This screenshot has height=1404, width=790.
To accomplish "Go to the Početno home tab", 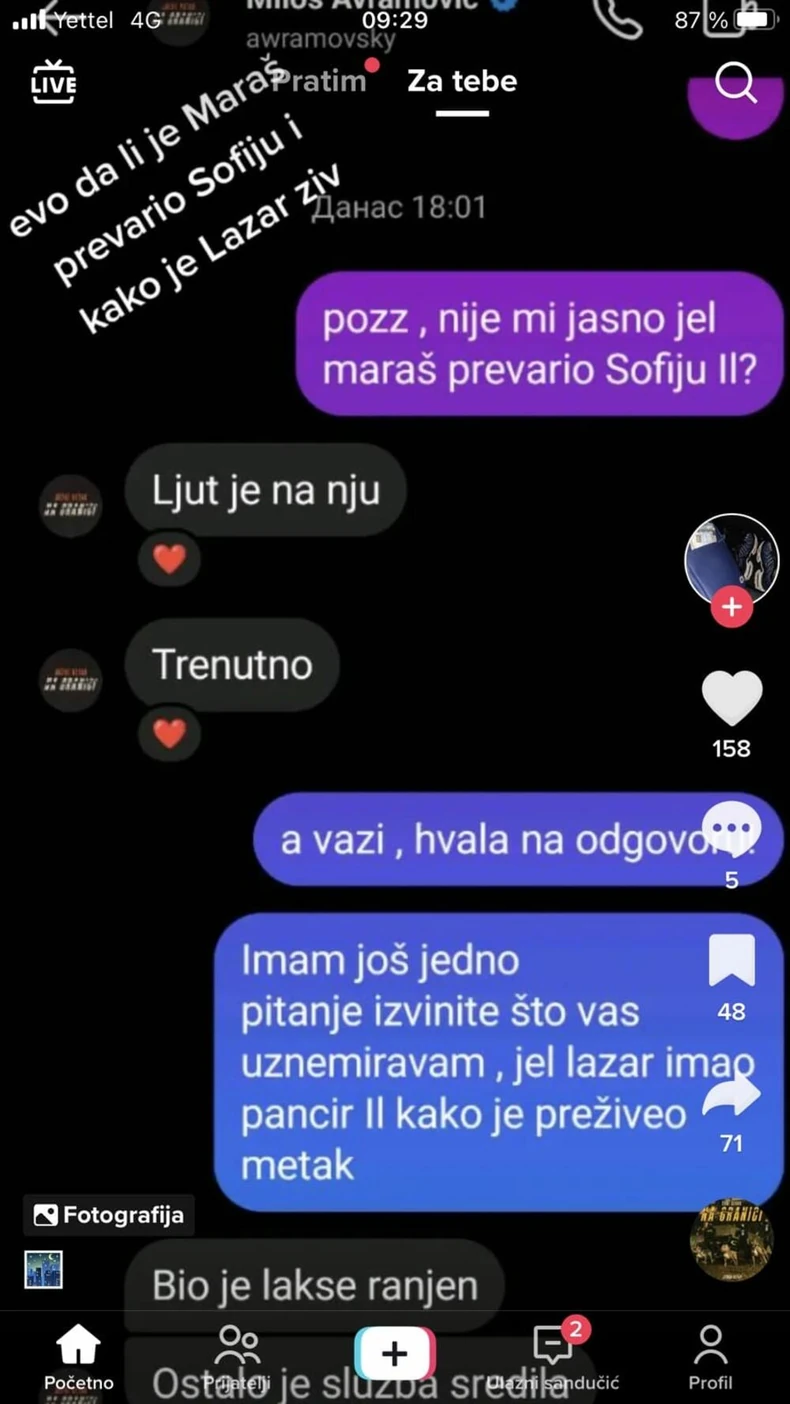I will point(79,1357).
